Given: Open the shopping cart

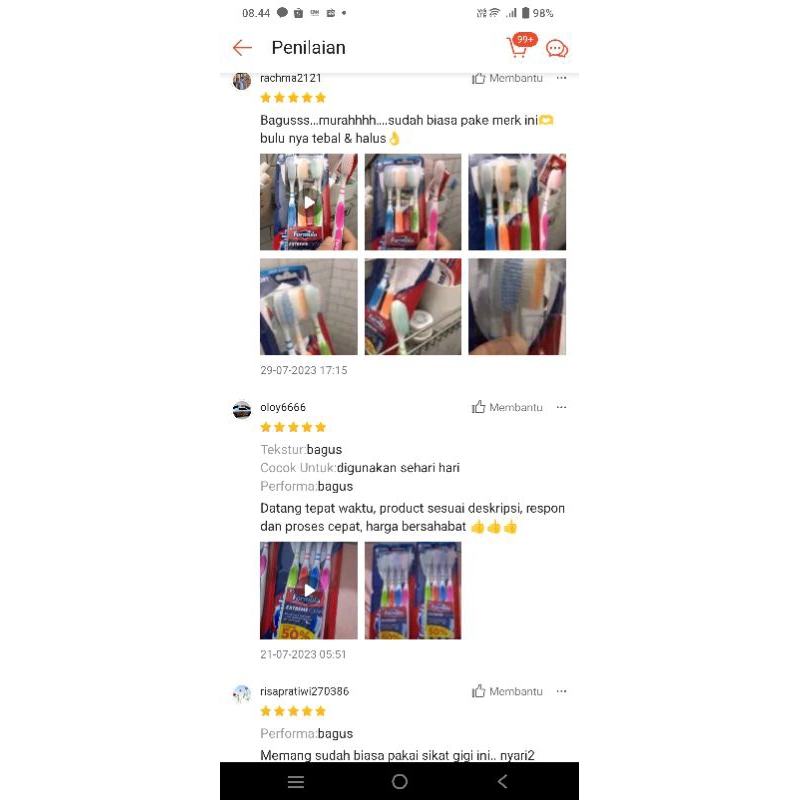Looking at the screenshot, I should [x=519, y=47].
